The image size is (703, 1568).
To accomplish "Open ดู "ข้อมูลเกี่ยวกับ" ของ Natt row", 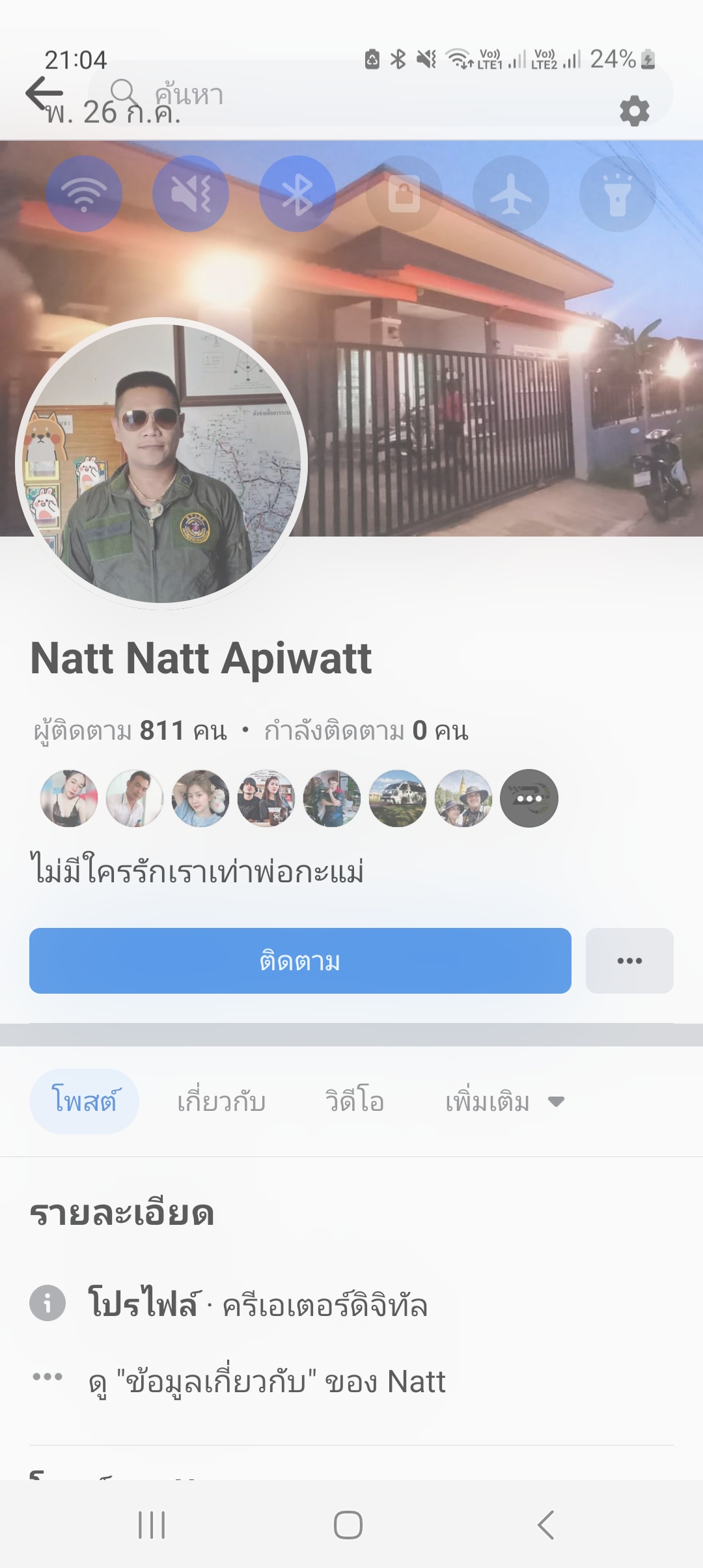I will [x=267, y=1381].
